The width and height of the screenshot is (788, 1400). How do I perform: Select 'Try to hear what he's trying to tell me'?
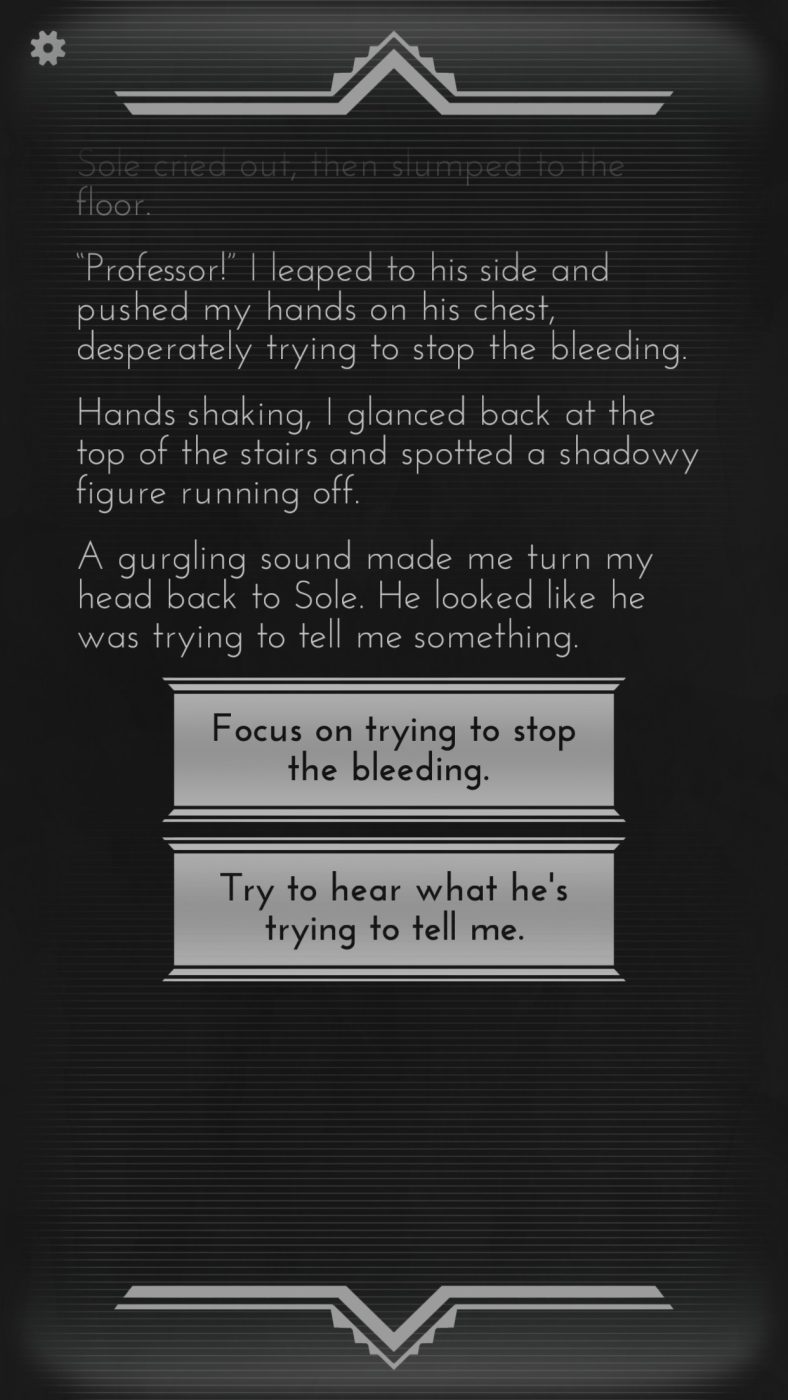coord(393,908)
